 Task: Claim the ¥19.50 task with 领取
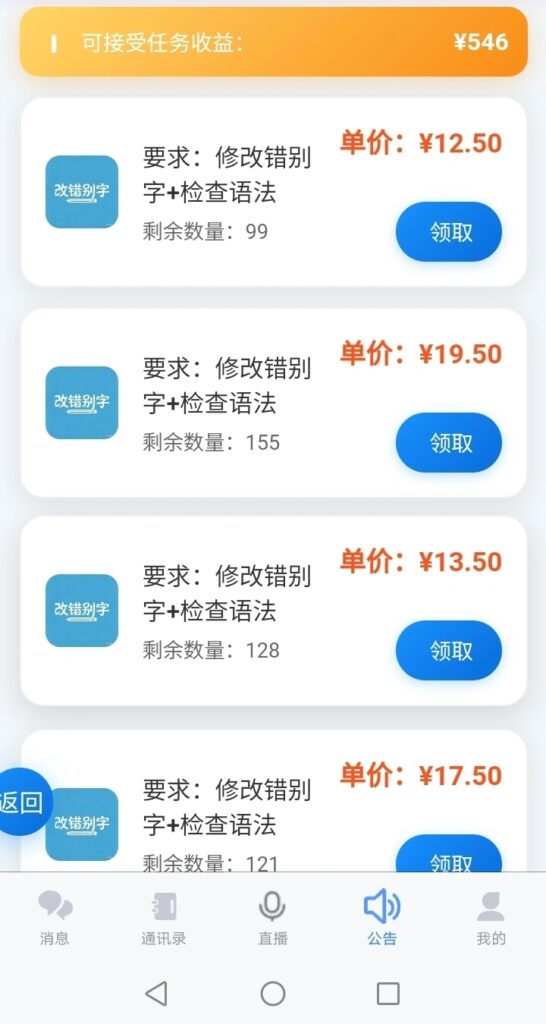tap(449, 443)
